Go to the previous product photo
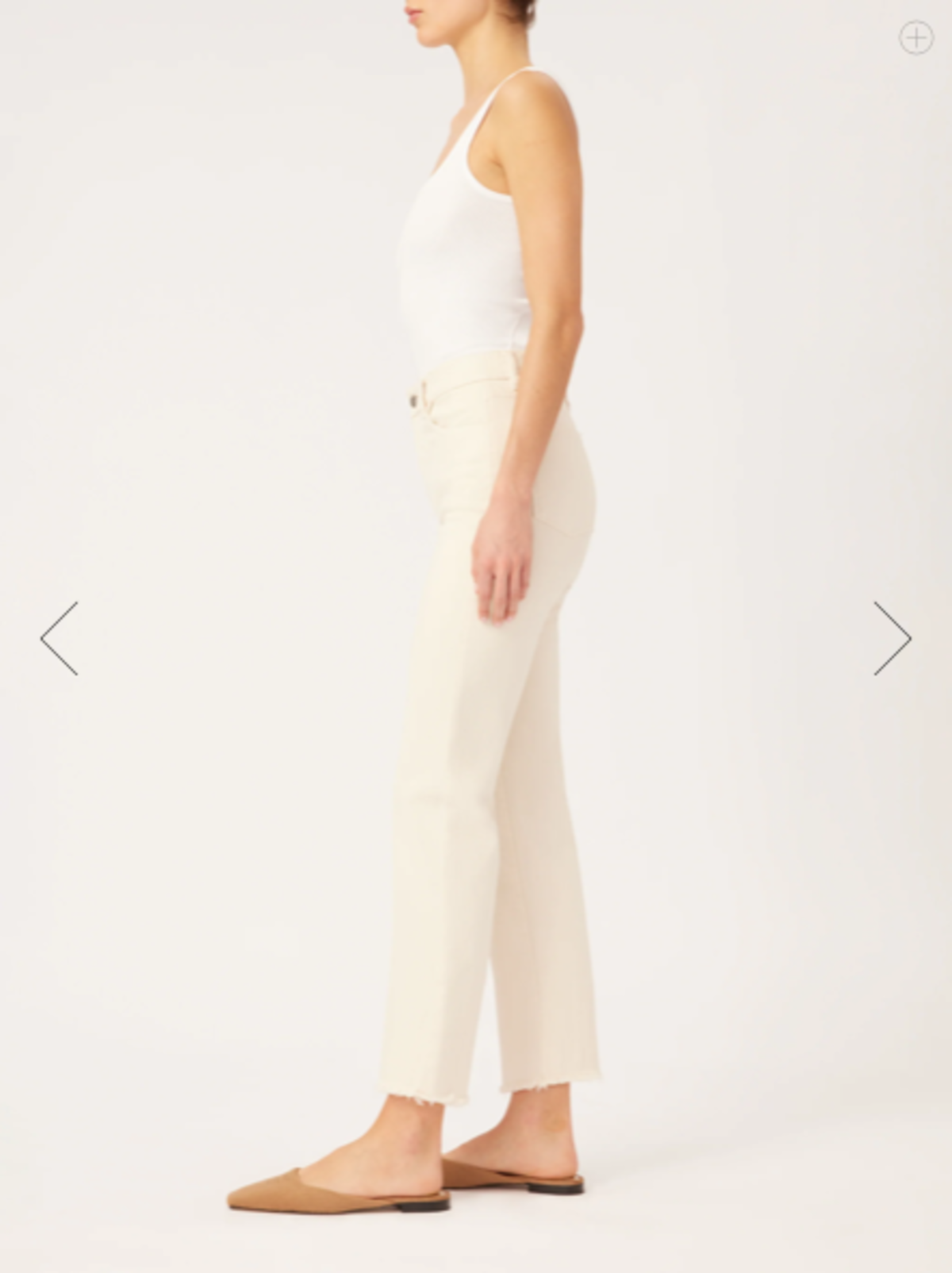The height and width of the screenshot is (1273, 952). [x=59, y=638]
